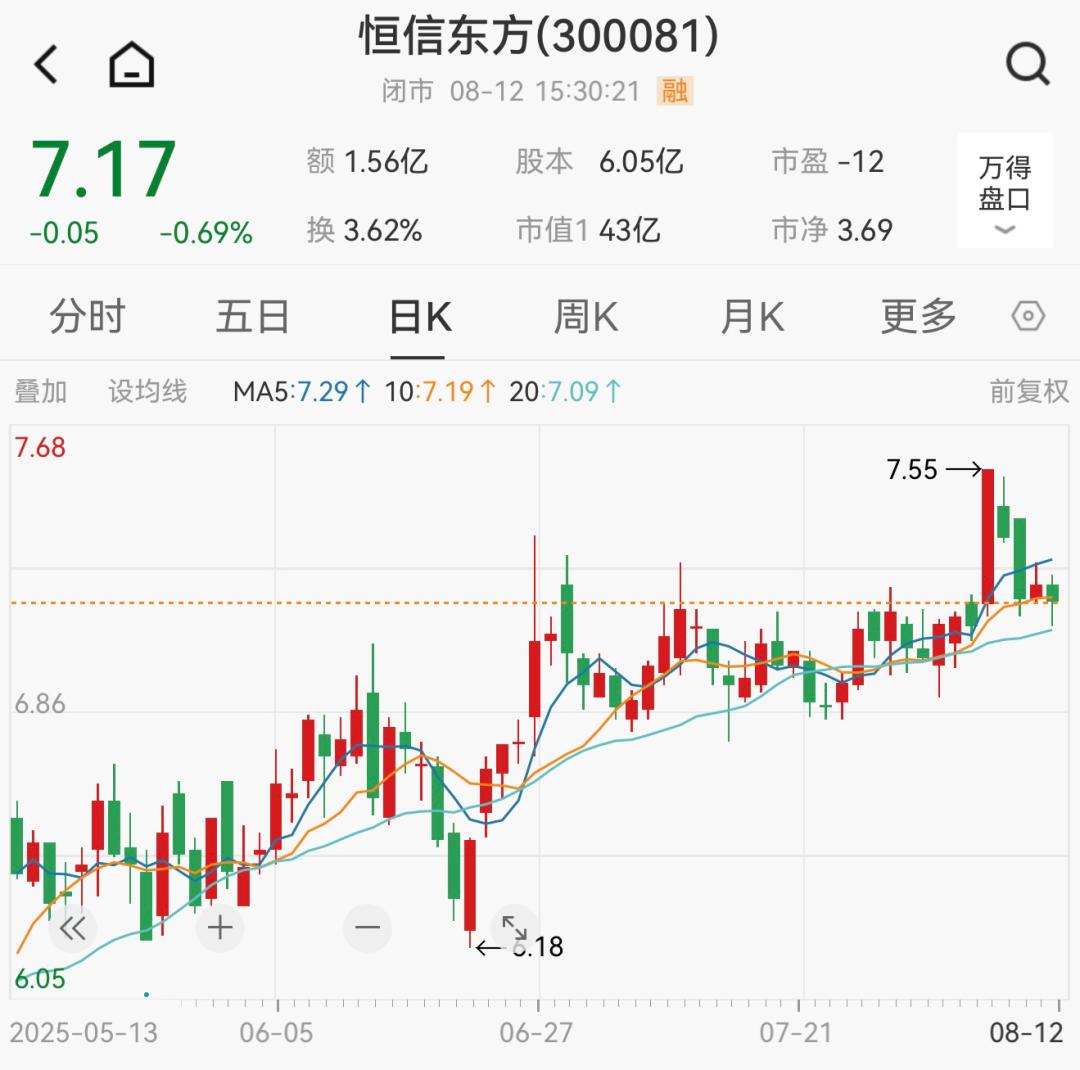The height and width of the screenshot is (1070, 1080).
Task: Select the 日K tab
Action: pos(419,318)
